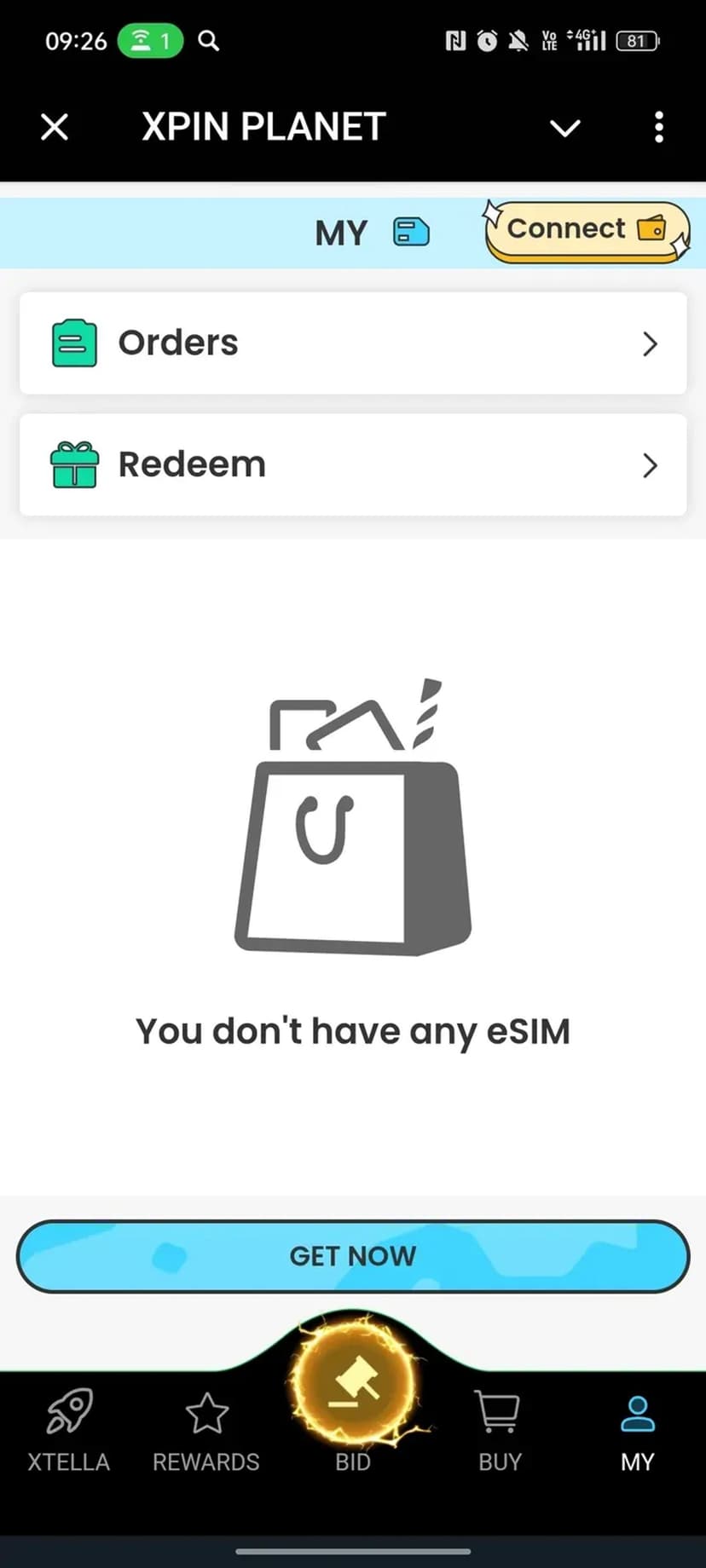Close the XPIN PLANET mini app
The height and width of the screenshot is (1568, 706).
pyautogui.click(x=55, y=128)
